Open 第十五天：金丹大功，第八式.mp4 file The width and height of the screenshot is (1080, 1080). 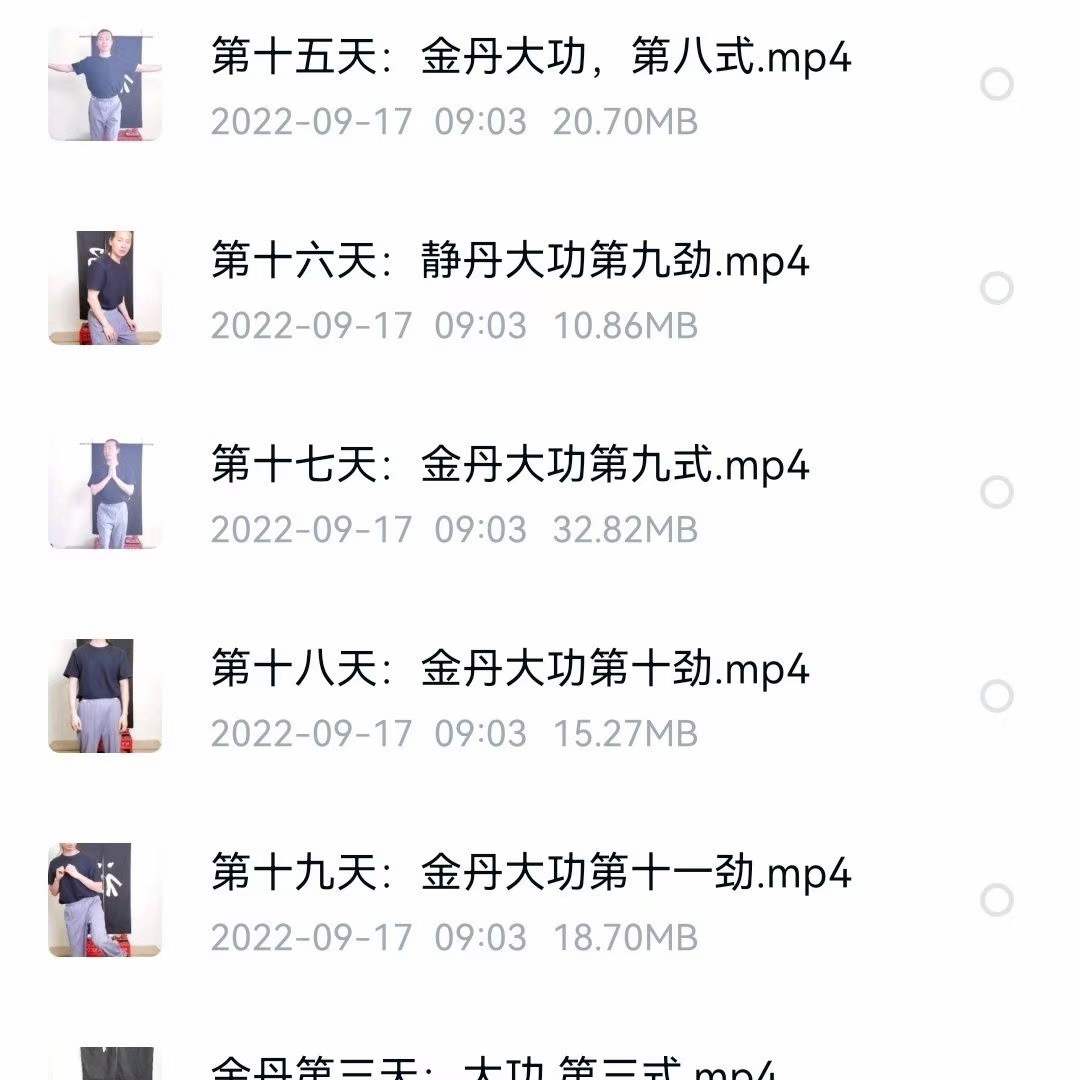tap(530, 58)
